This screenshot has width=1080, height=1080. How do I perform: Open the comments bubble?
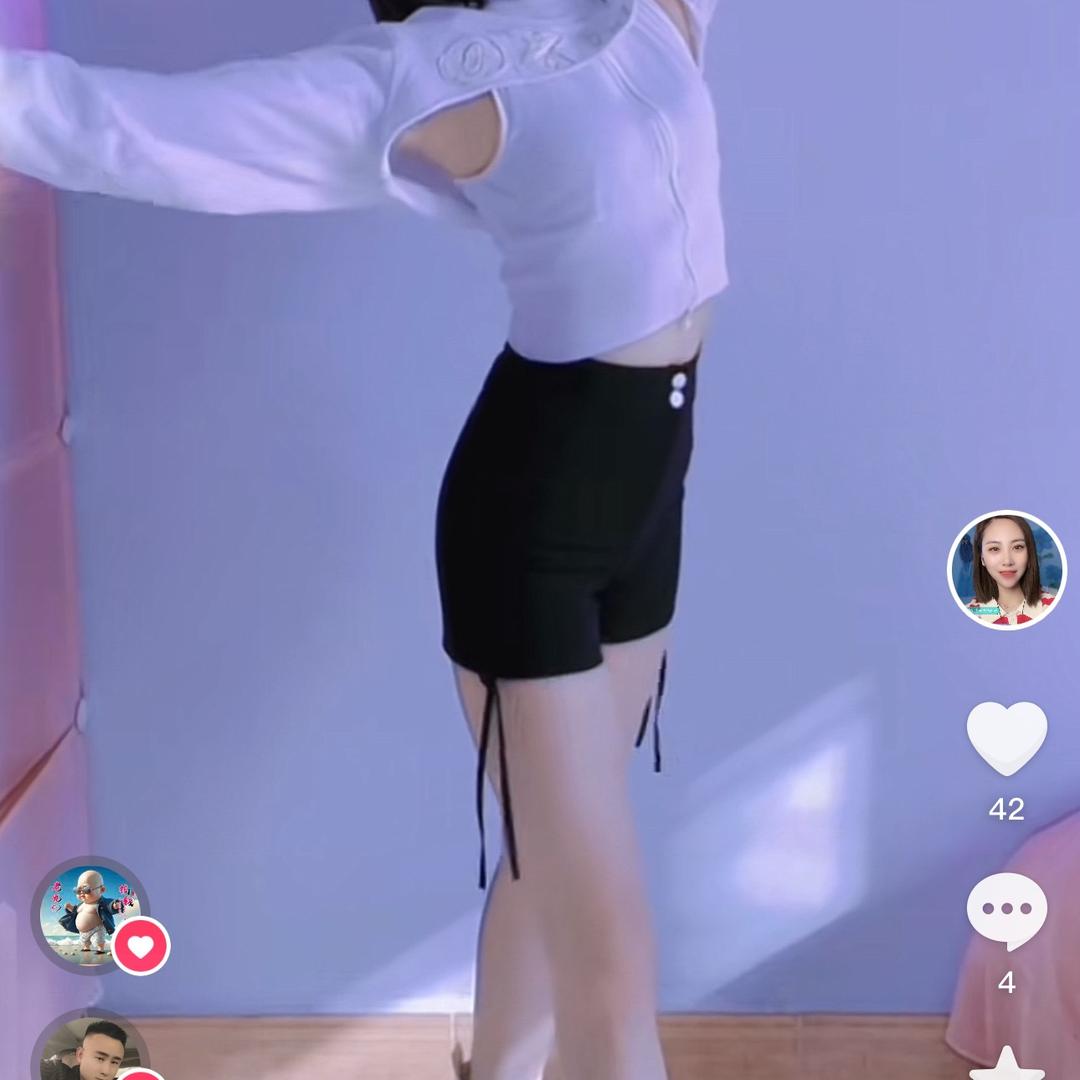pyautogui.click(x=1006, y=910)
